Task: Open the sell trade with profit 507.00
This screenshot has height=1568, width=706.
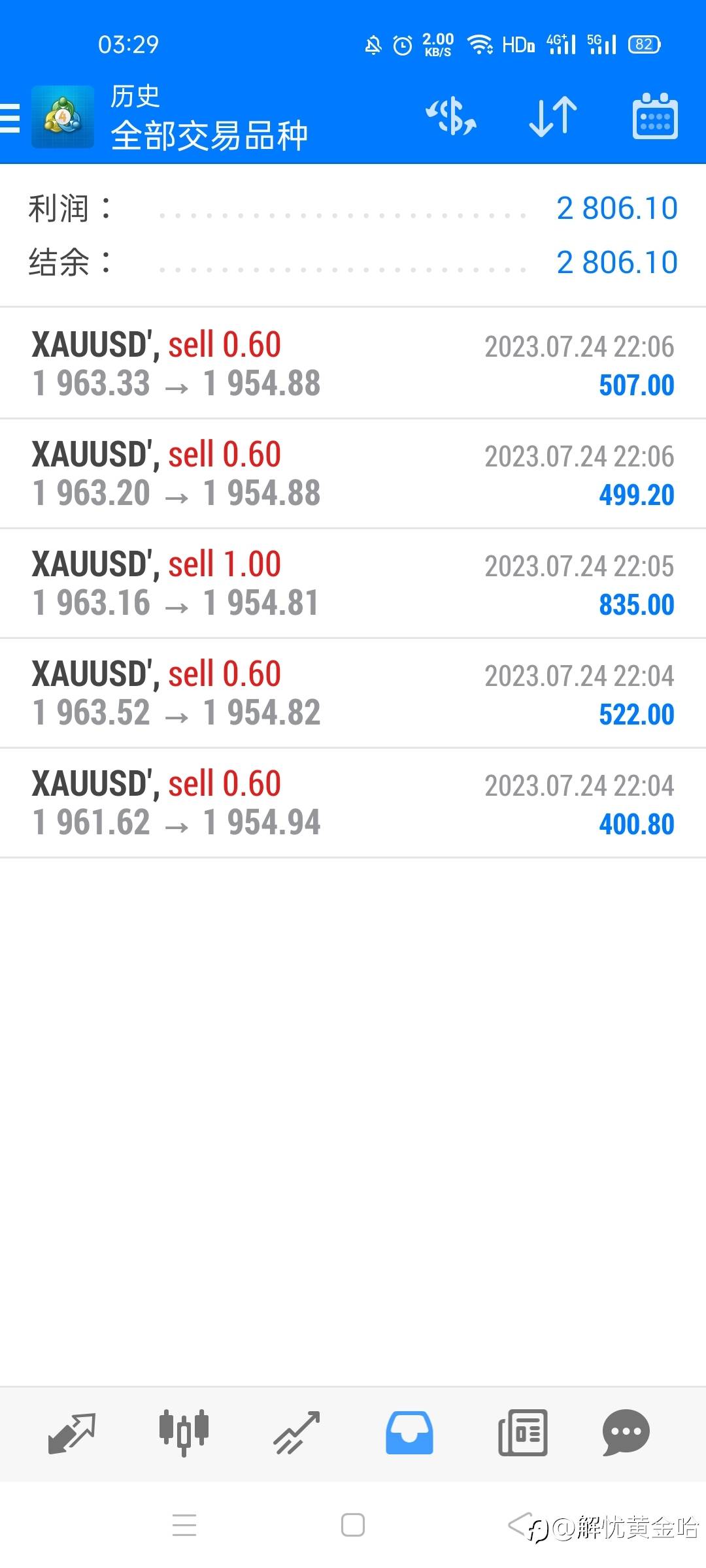Action: 353,363
